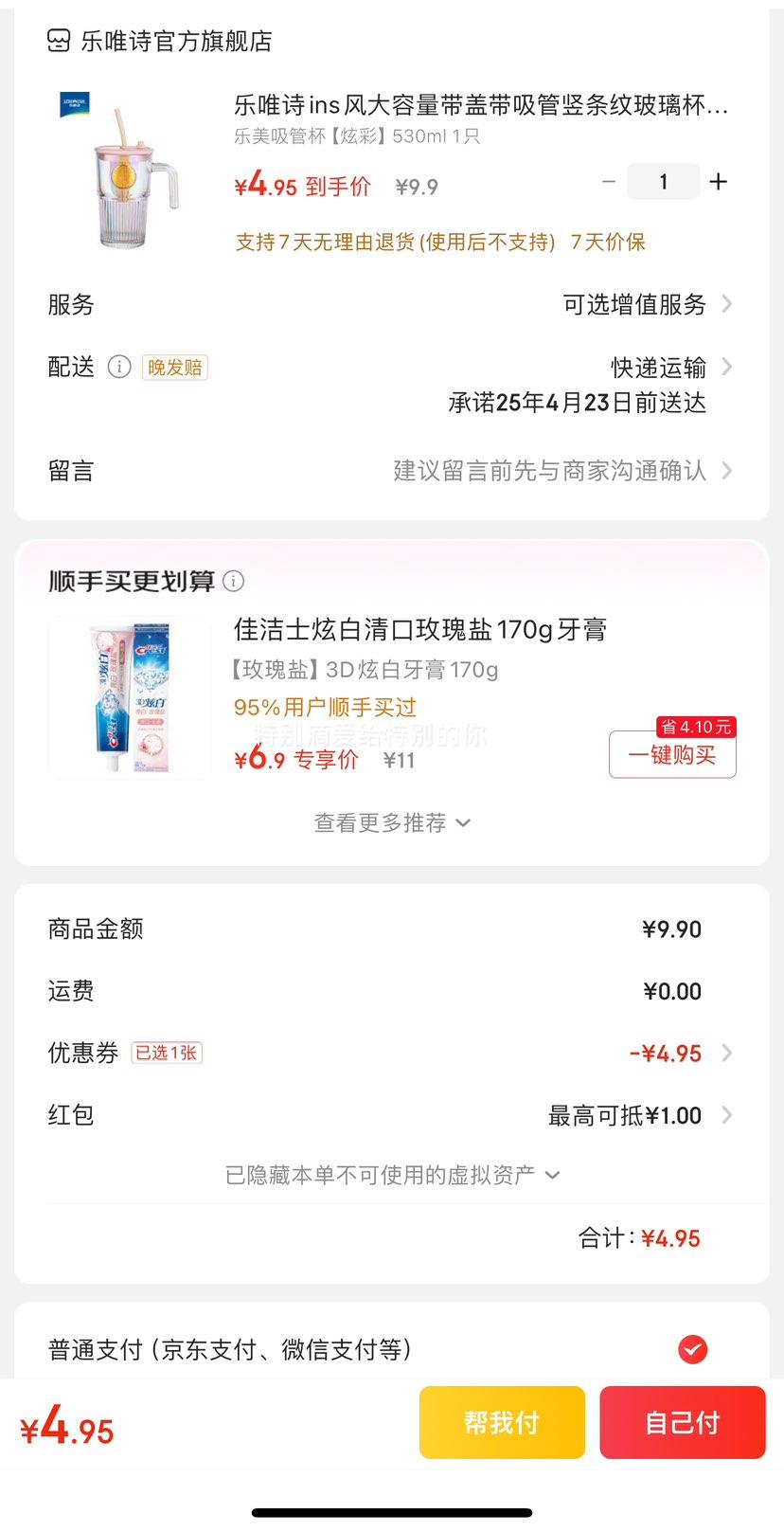
Task: Click the 乐唯诗官方旗舰店 store icon
Action: [x=58, y=42]
